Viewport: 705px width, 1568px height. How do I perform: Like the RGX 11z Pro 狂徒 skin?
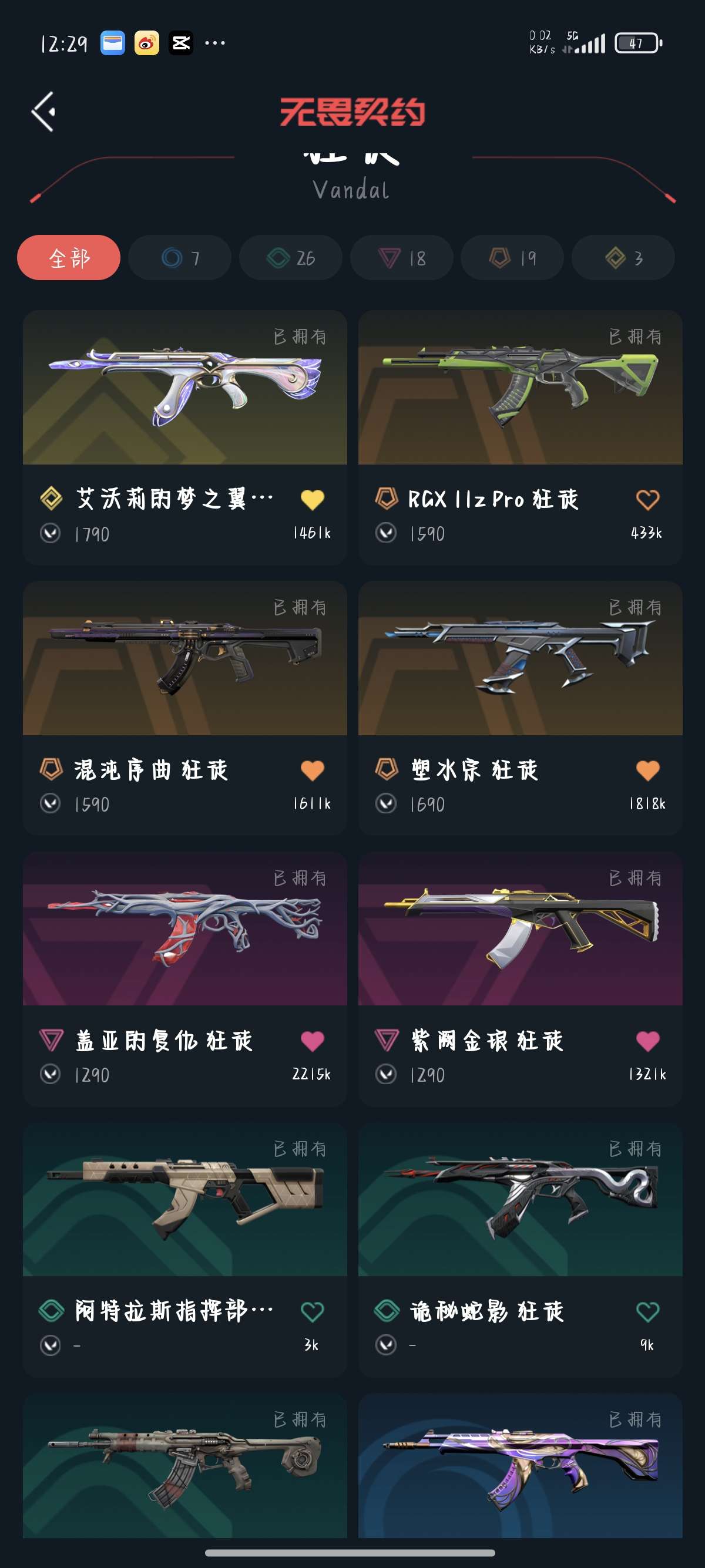point(647,500)
